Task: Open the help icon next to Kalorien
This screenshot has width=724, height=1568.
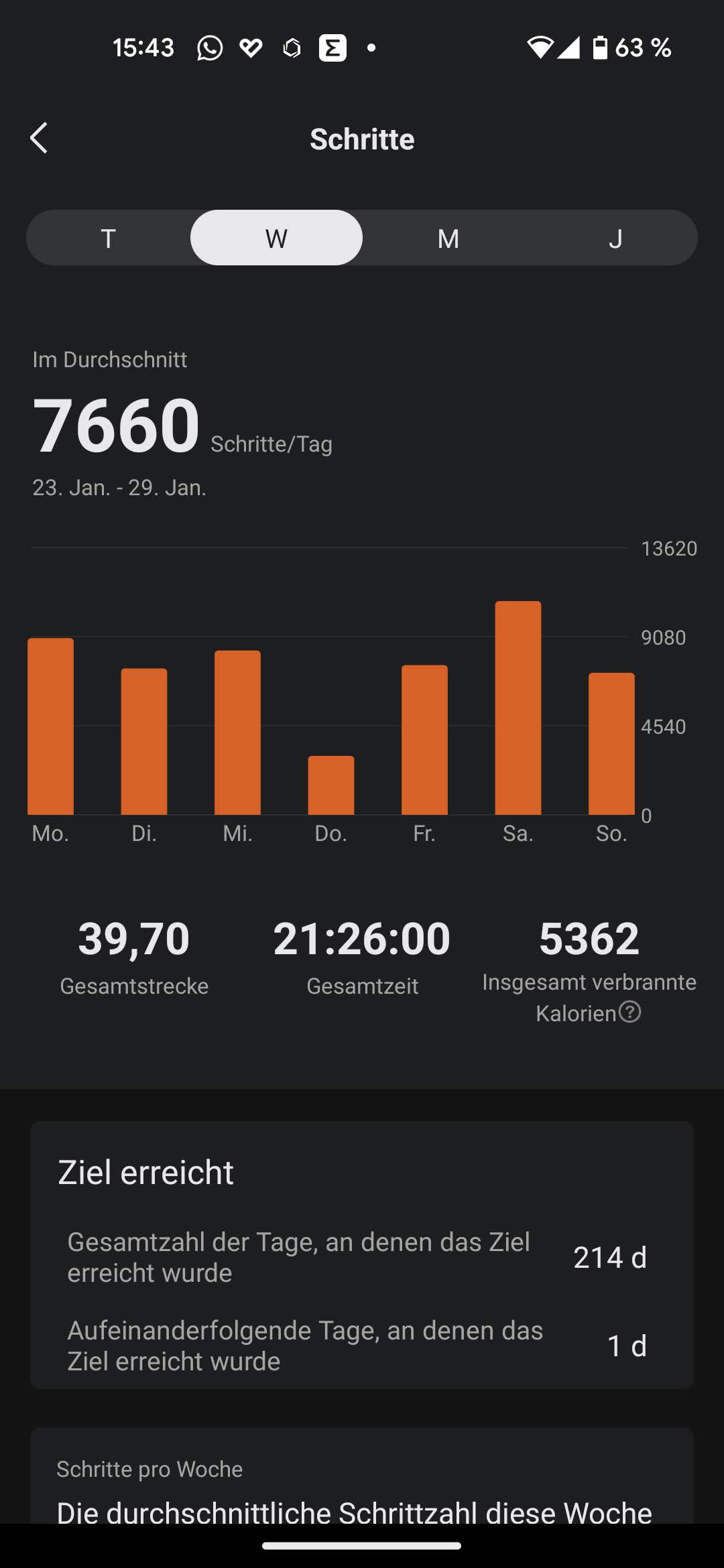Action: pos(629,1012)
